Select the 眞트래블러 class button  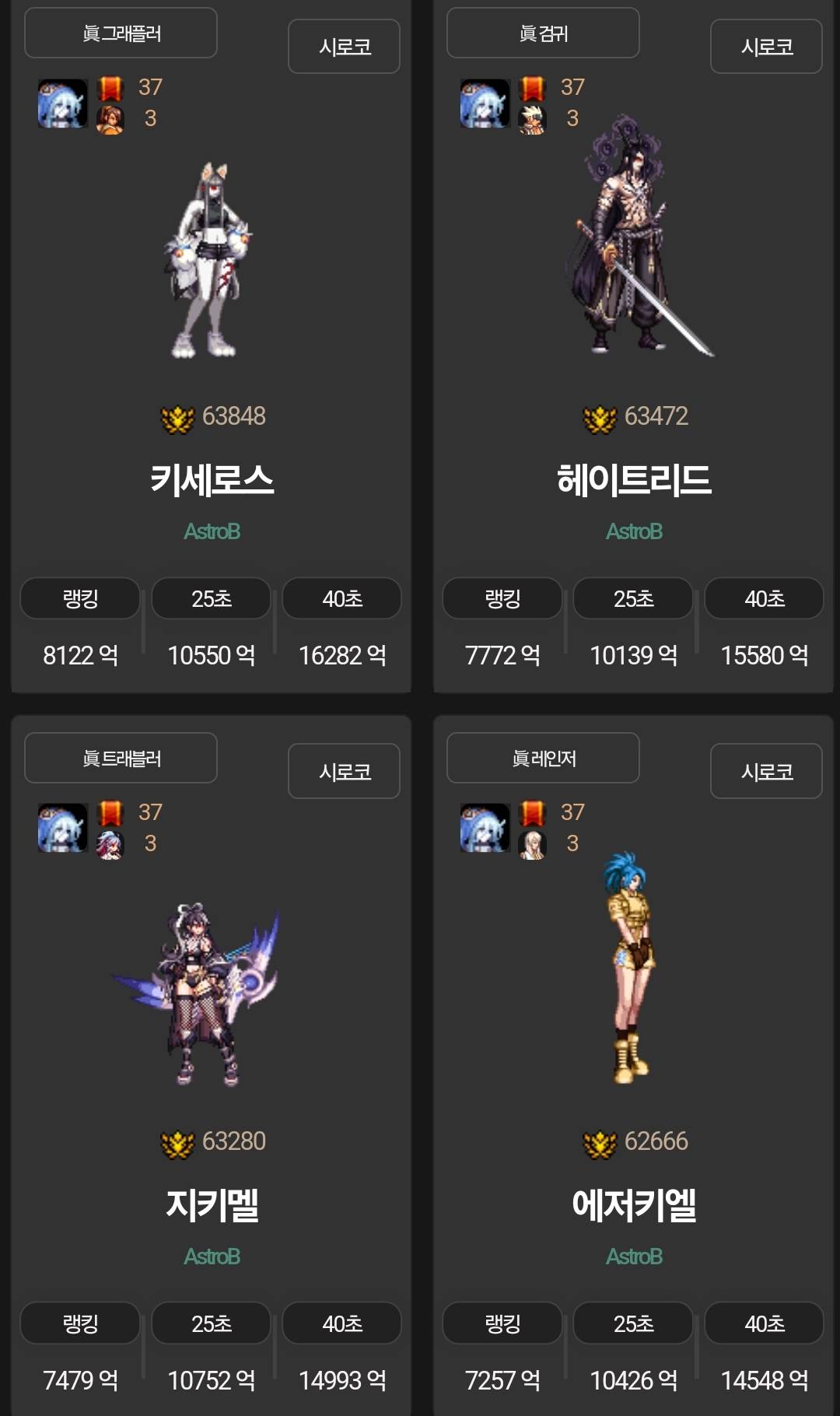tap(121, 758)
